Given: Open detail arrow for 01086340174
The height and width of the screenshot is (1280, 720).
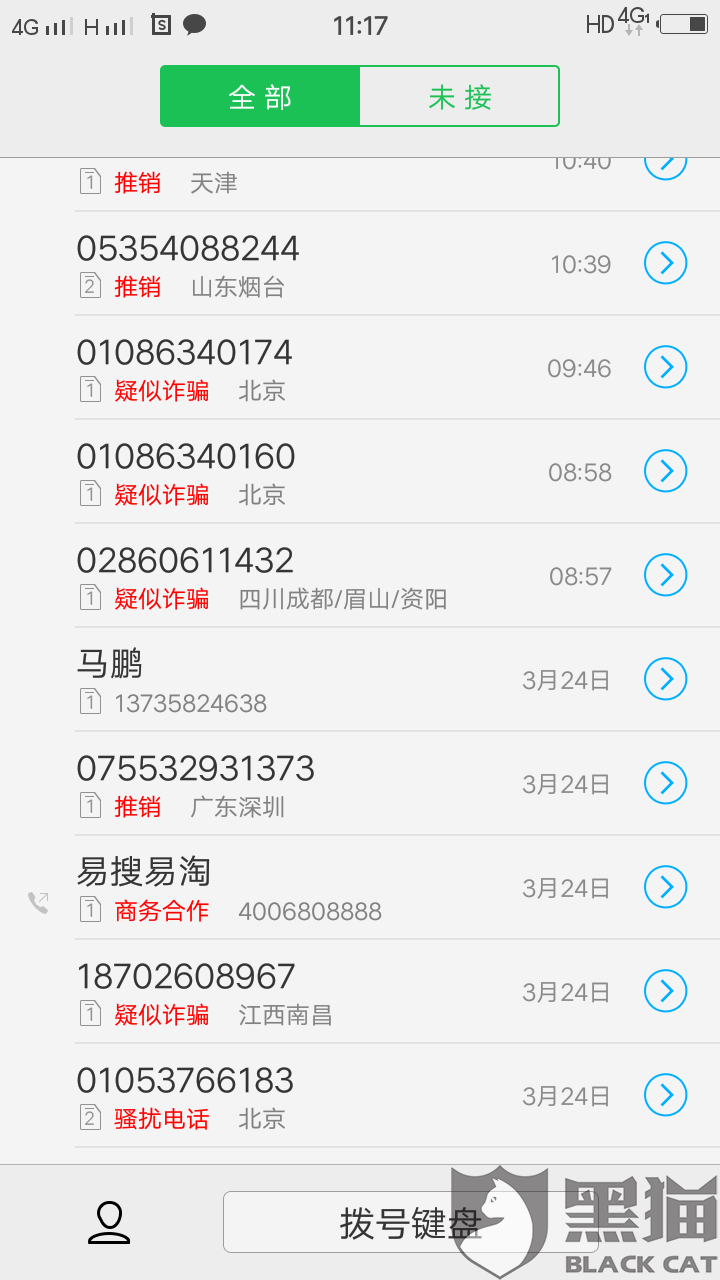Looking at the screenshot, I should pyautogui.click(x=665, y=367).
